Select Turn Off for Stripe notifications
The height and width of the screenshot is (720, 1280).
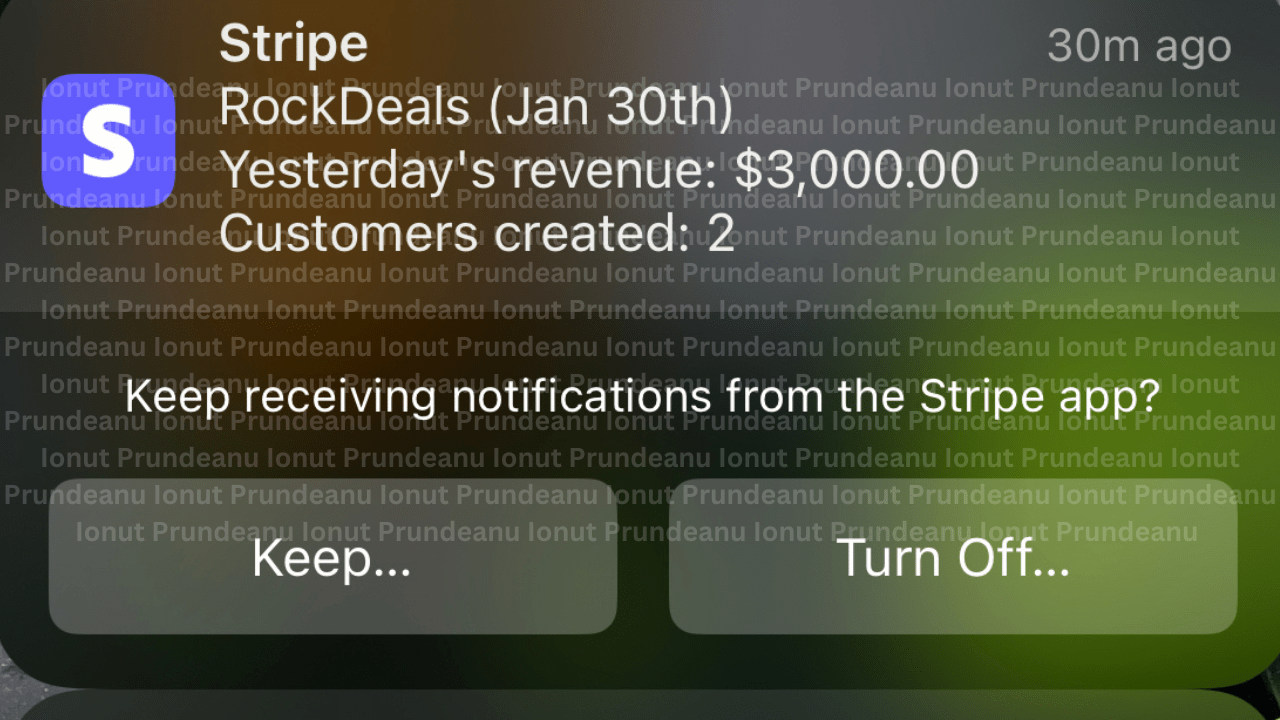(x=952, y=557)
